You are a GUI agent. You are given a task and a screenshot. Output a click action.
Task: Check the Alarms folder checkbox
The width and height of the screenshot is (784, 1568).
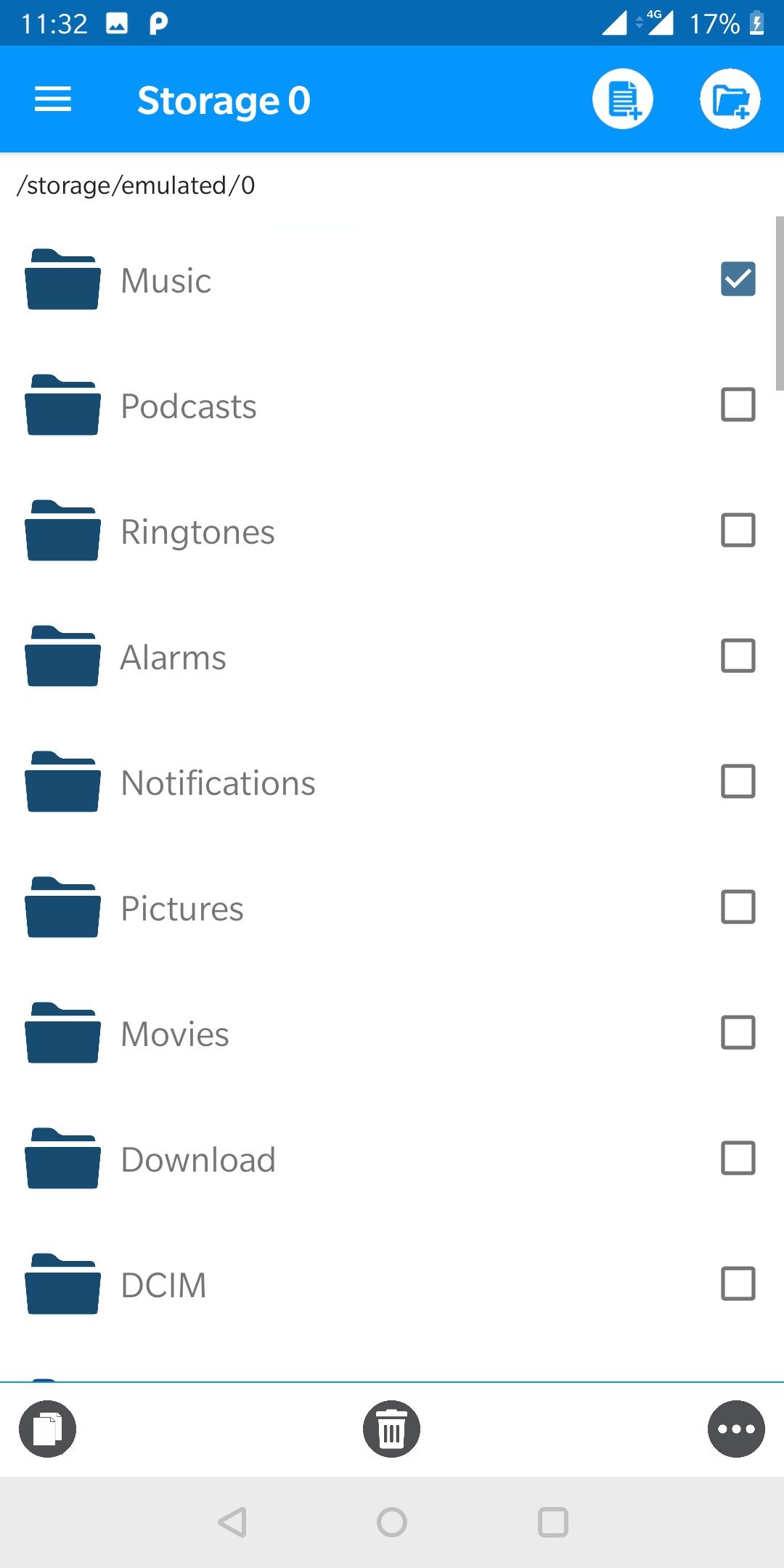pos(738,656)
